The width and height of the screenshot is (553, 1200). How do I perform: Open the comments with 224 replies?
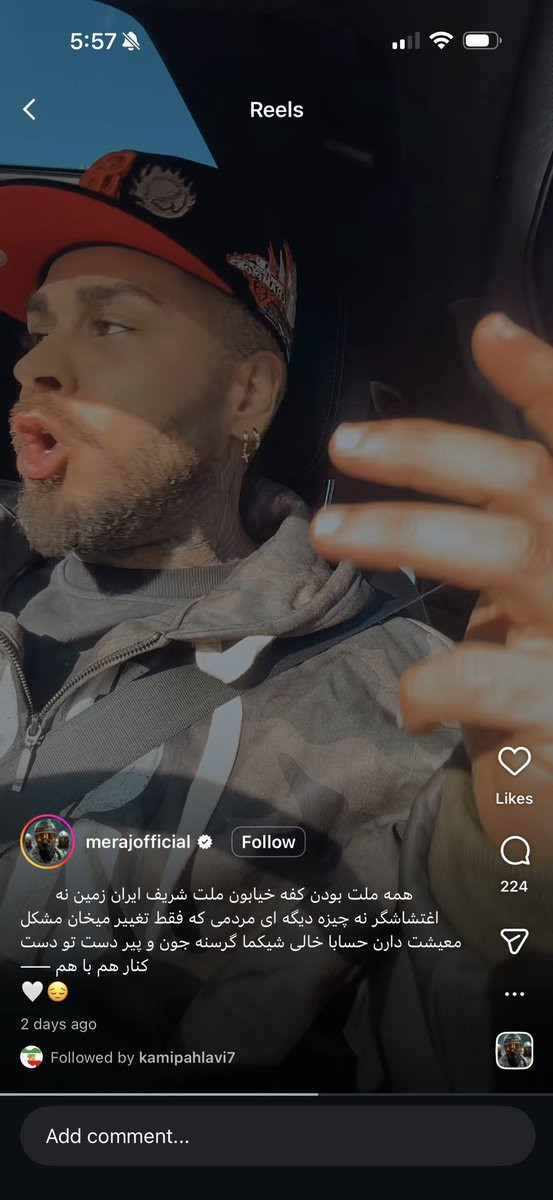[x=514, y=851]
